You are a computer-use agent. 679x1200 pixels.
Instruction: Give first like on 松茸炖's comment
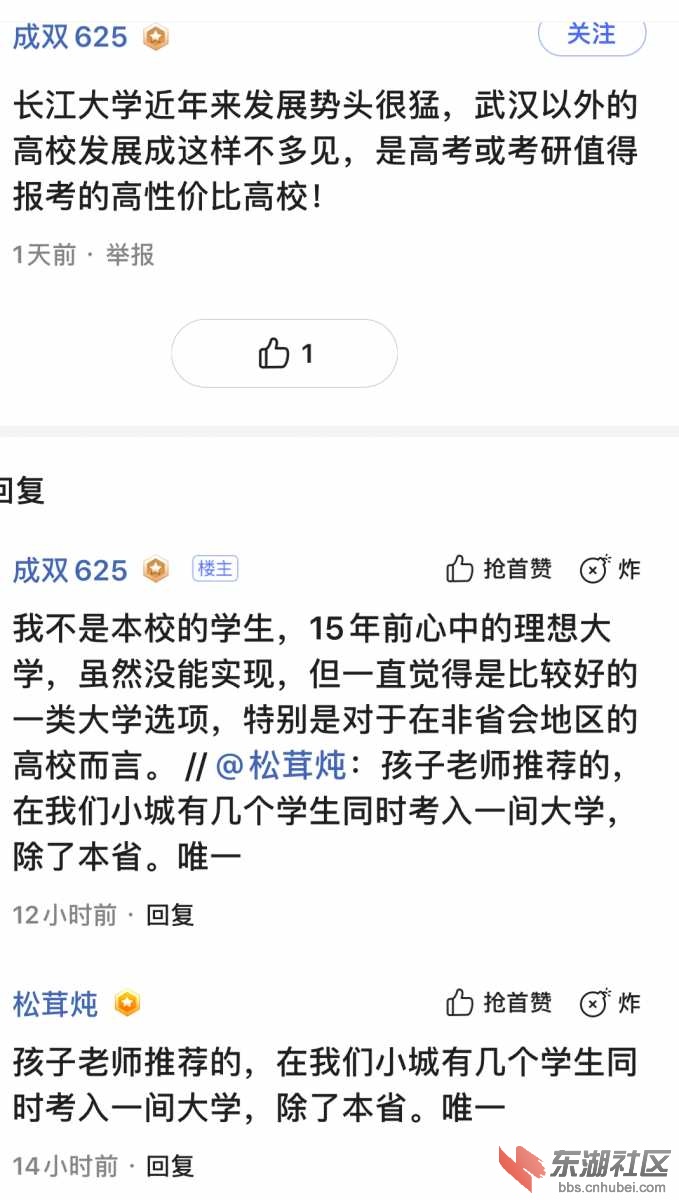click(x=499, y=1002)
